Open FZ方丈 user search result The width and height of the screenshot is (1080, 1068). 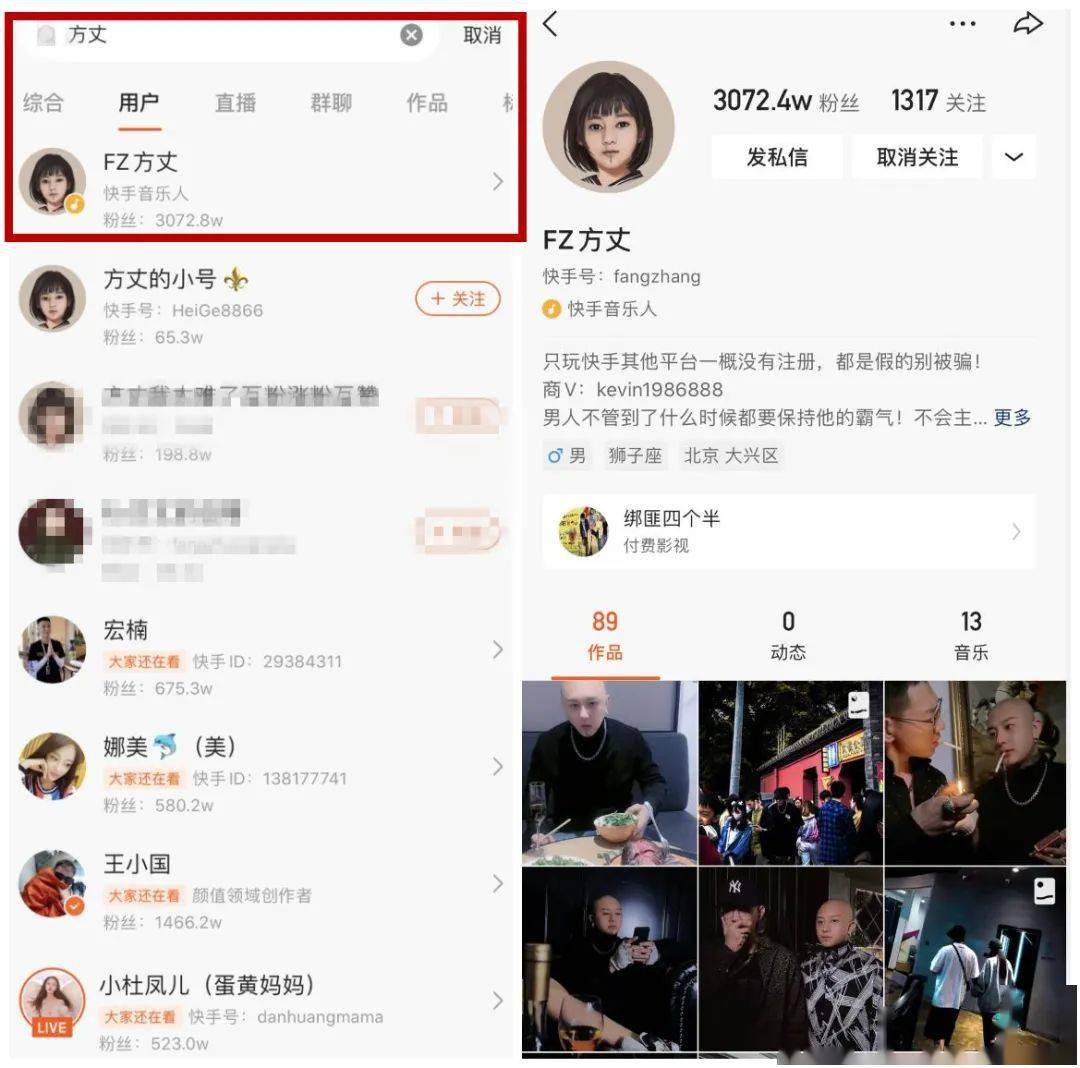coord(260,183)
